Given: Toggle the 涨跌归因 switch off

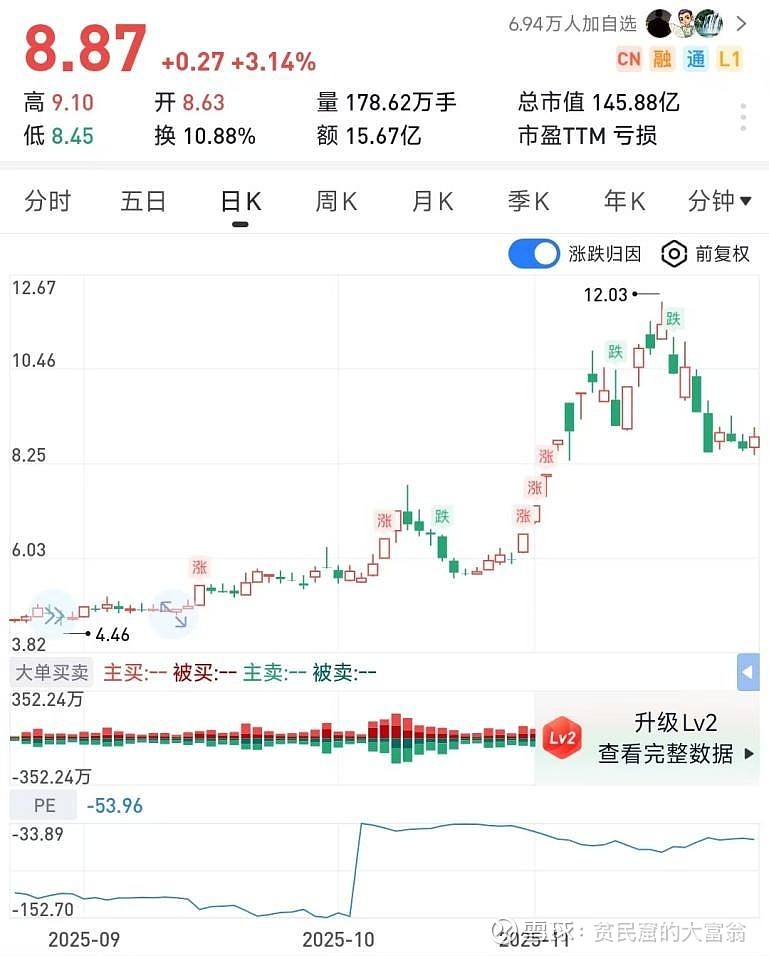Looking at the screenshot, I should tap(534, 254).
